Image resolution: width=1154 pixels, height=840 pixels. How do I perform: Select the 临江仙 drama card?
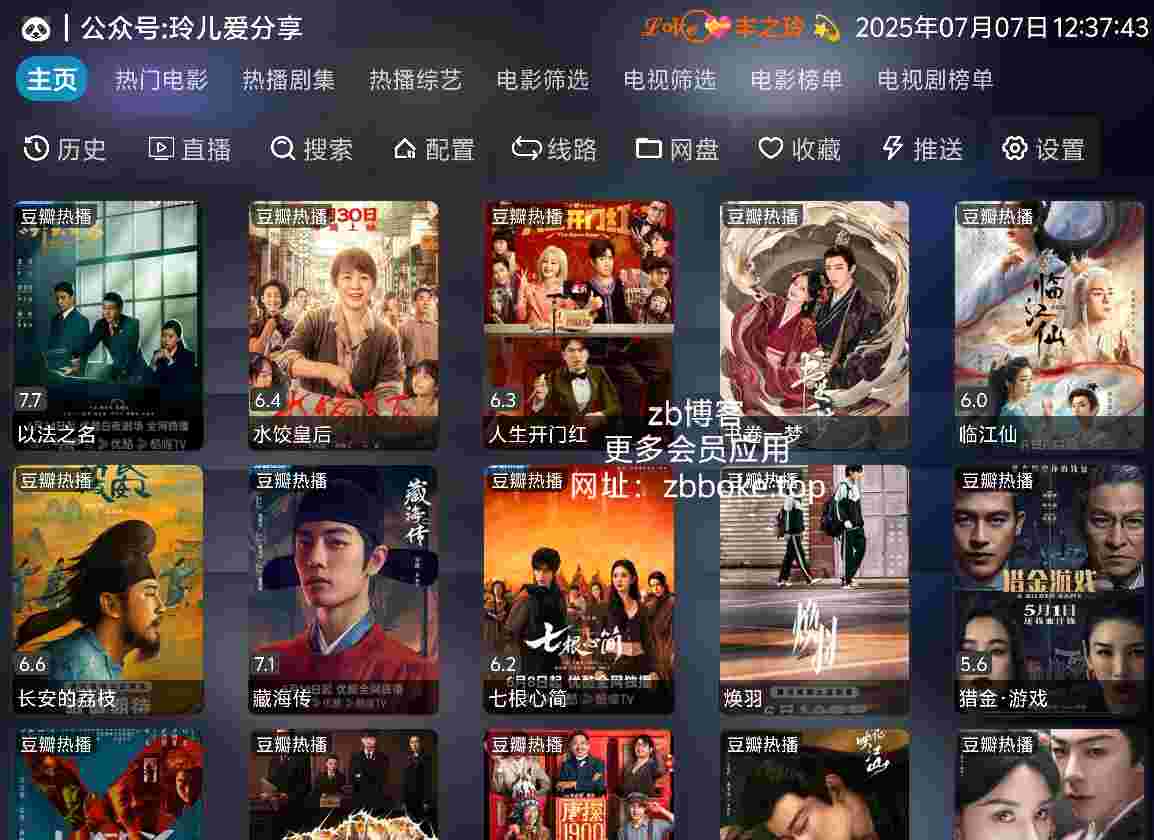pos(1049,325)
